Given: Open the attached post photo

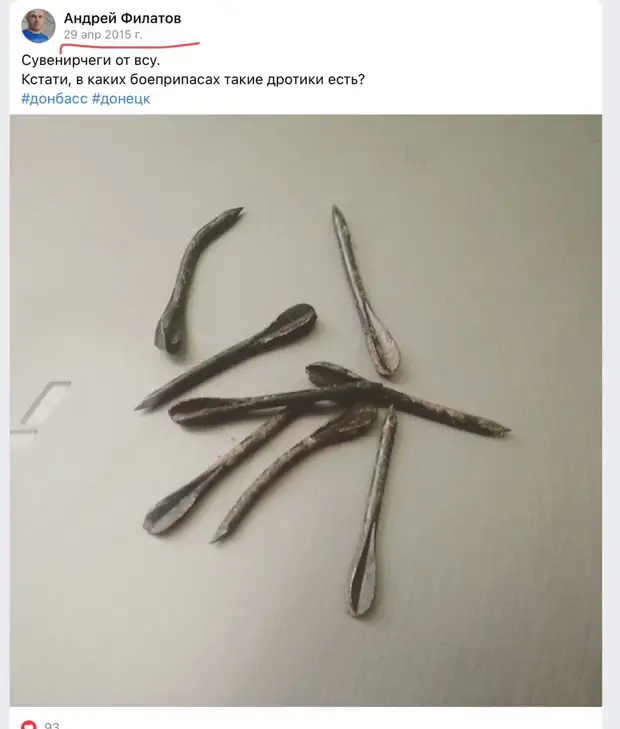Looking at the screenshot, I should 306,410.
